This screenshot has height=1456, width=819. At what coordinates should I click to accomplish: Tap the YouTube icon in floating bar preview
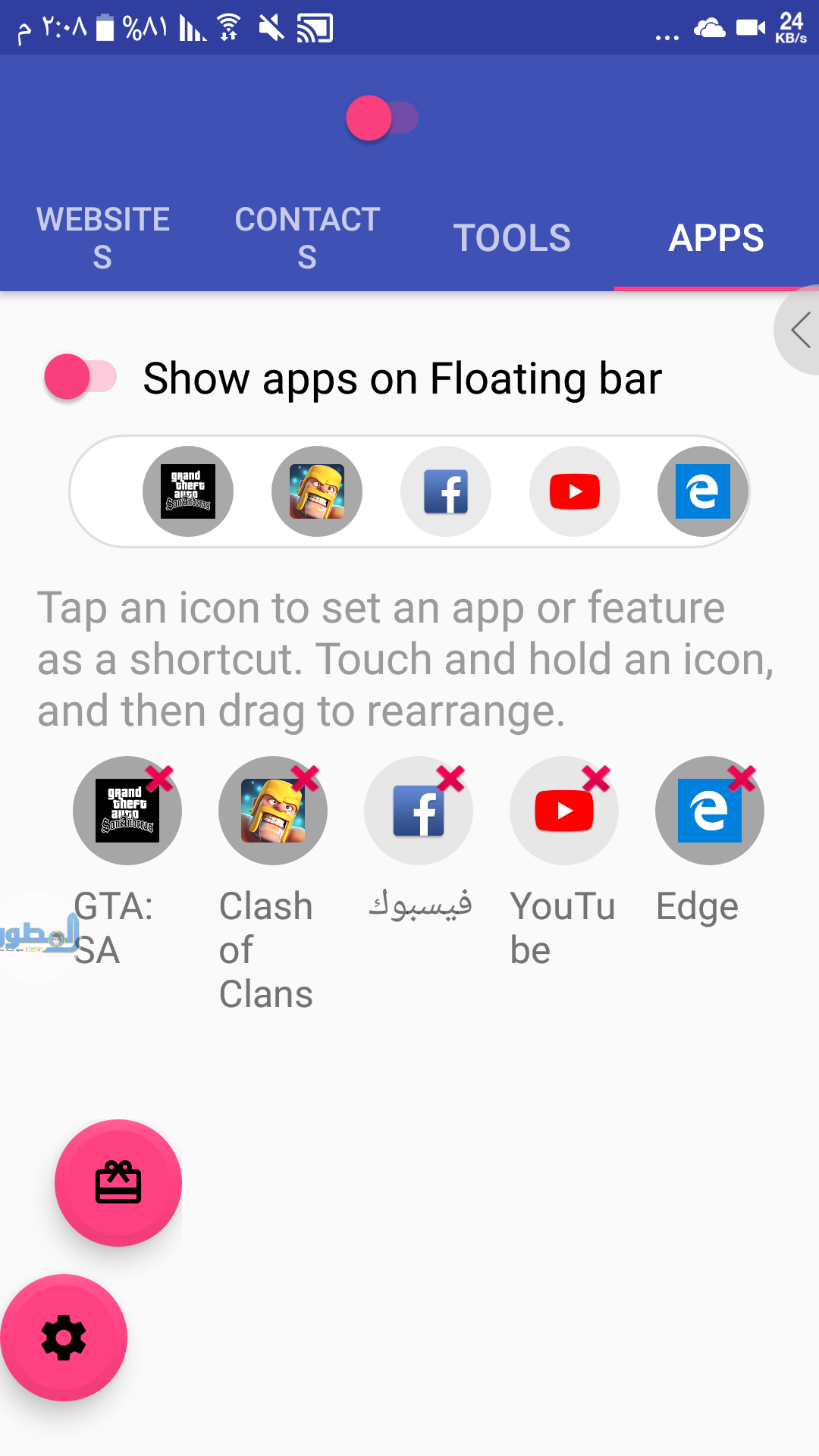tap(575, 491)
